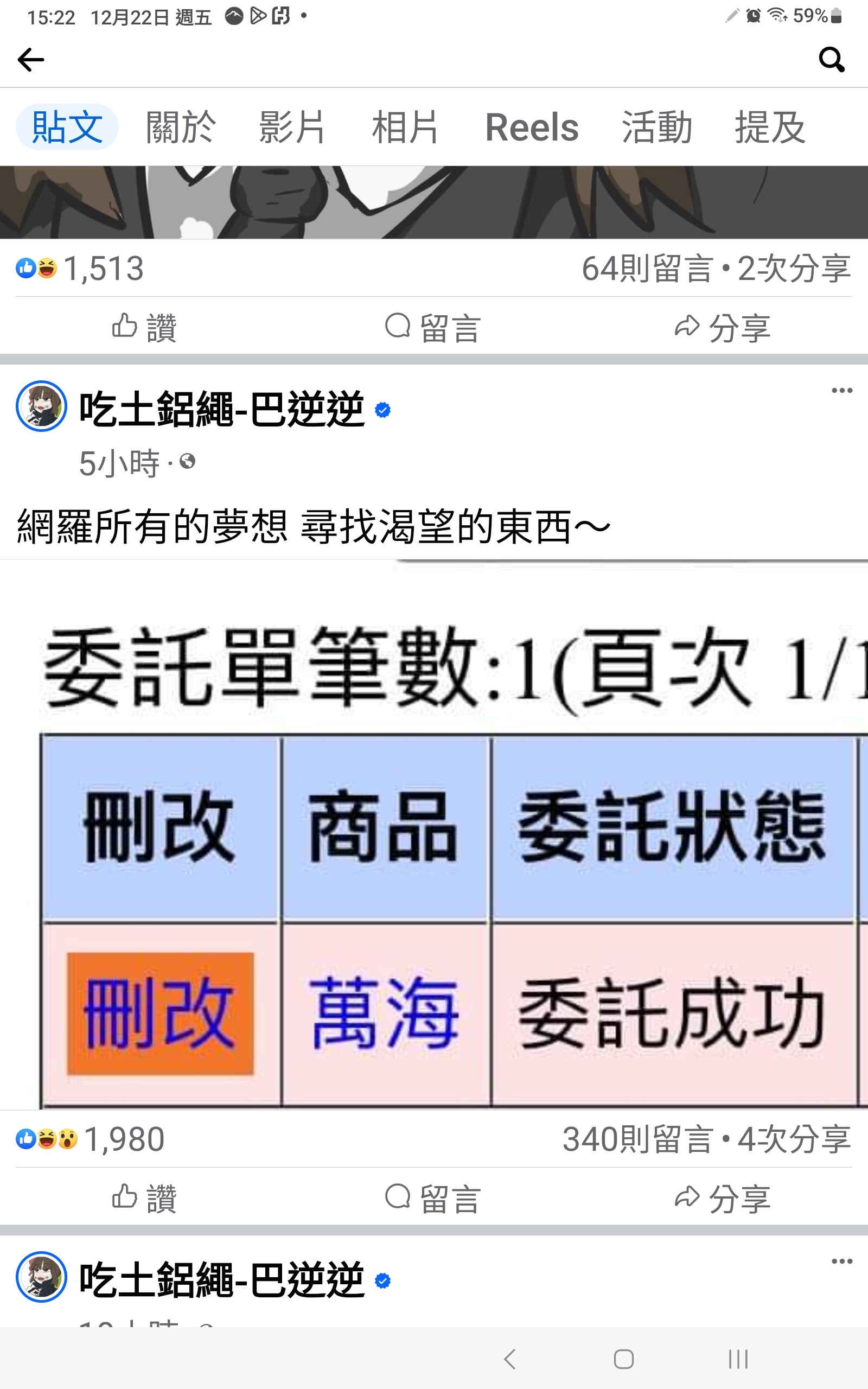
Task: Like the post with 1,980 reactions
Action: (x=144, y=1198)
